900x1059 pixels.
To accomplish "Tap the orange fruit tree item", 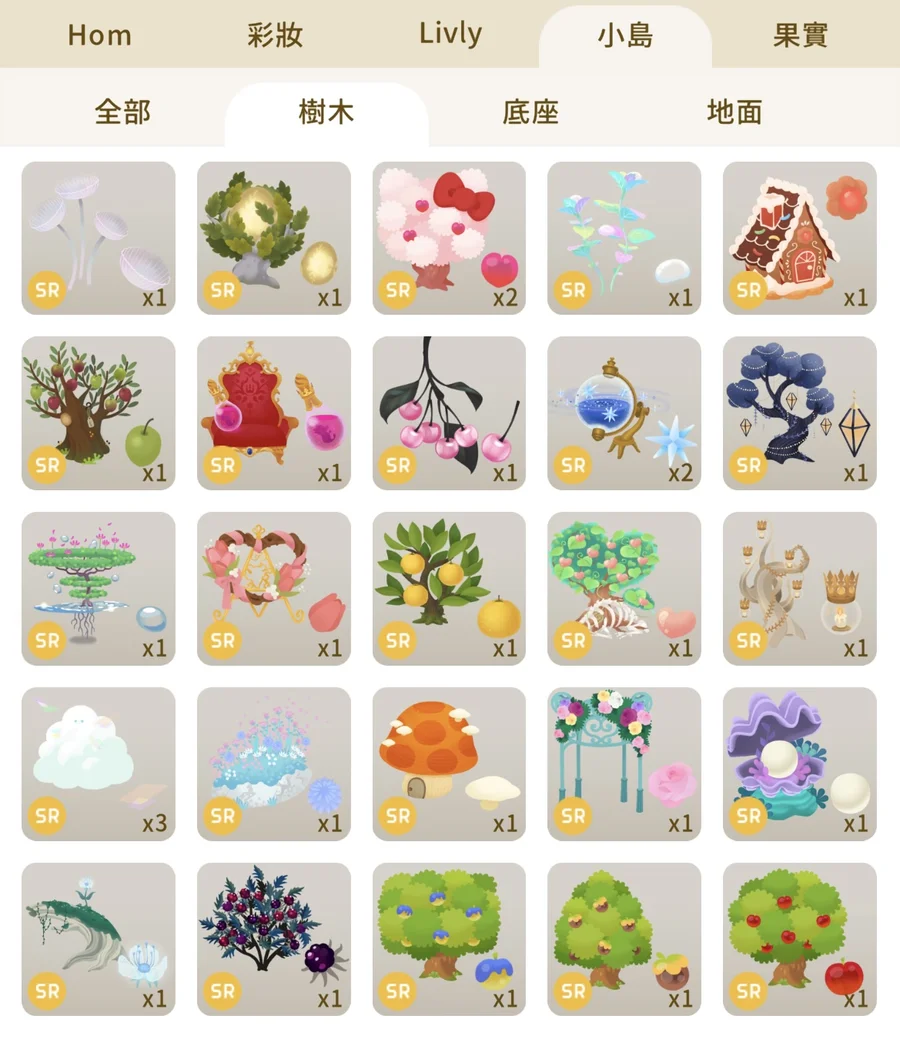I will coord(449,589).
